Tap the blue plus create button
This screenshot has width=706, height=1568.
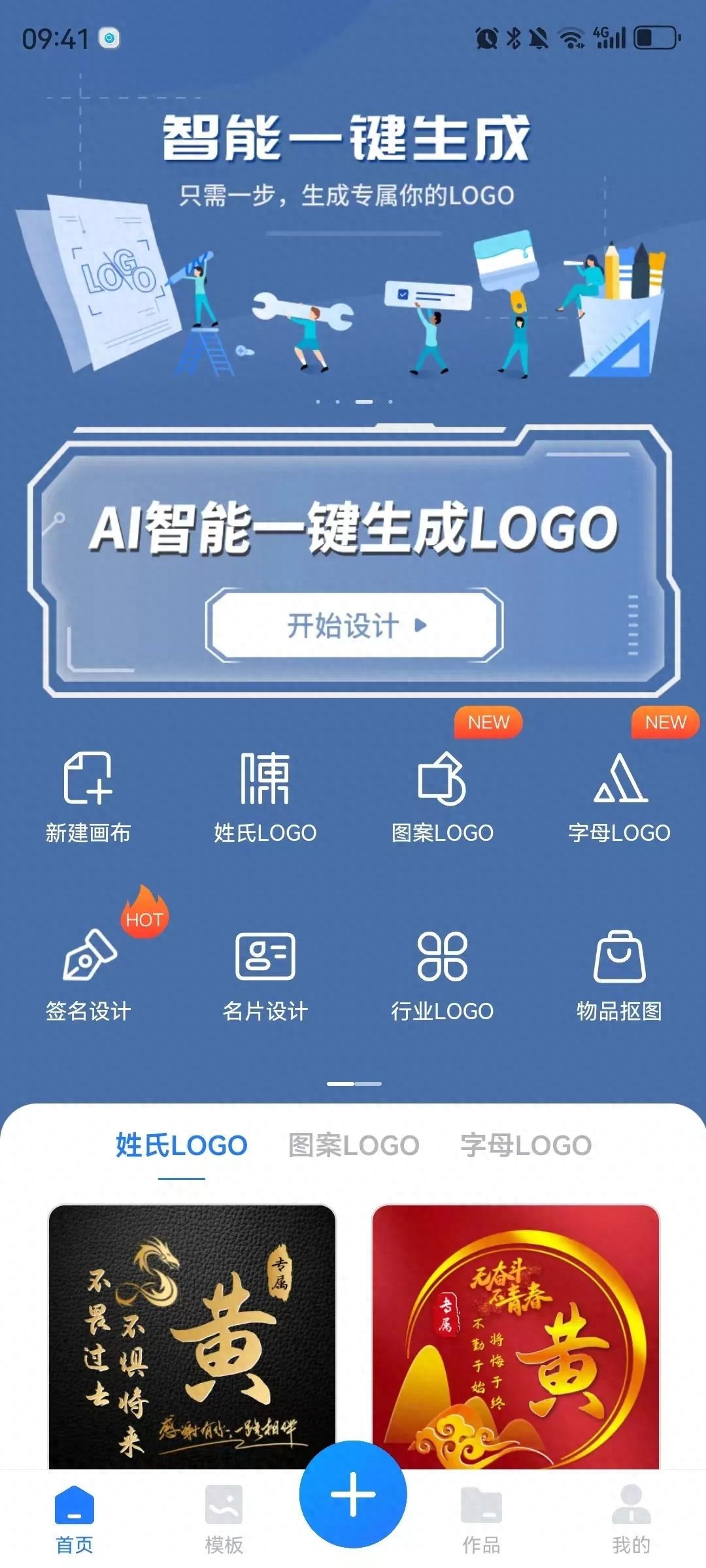353,1494
